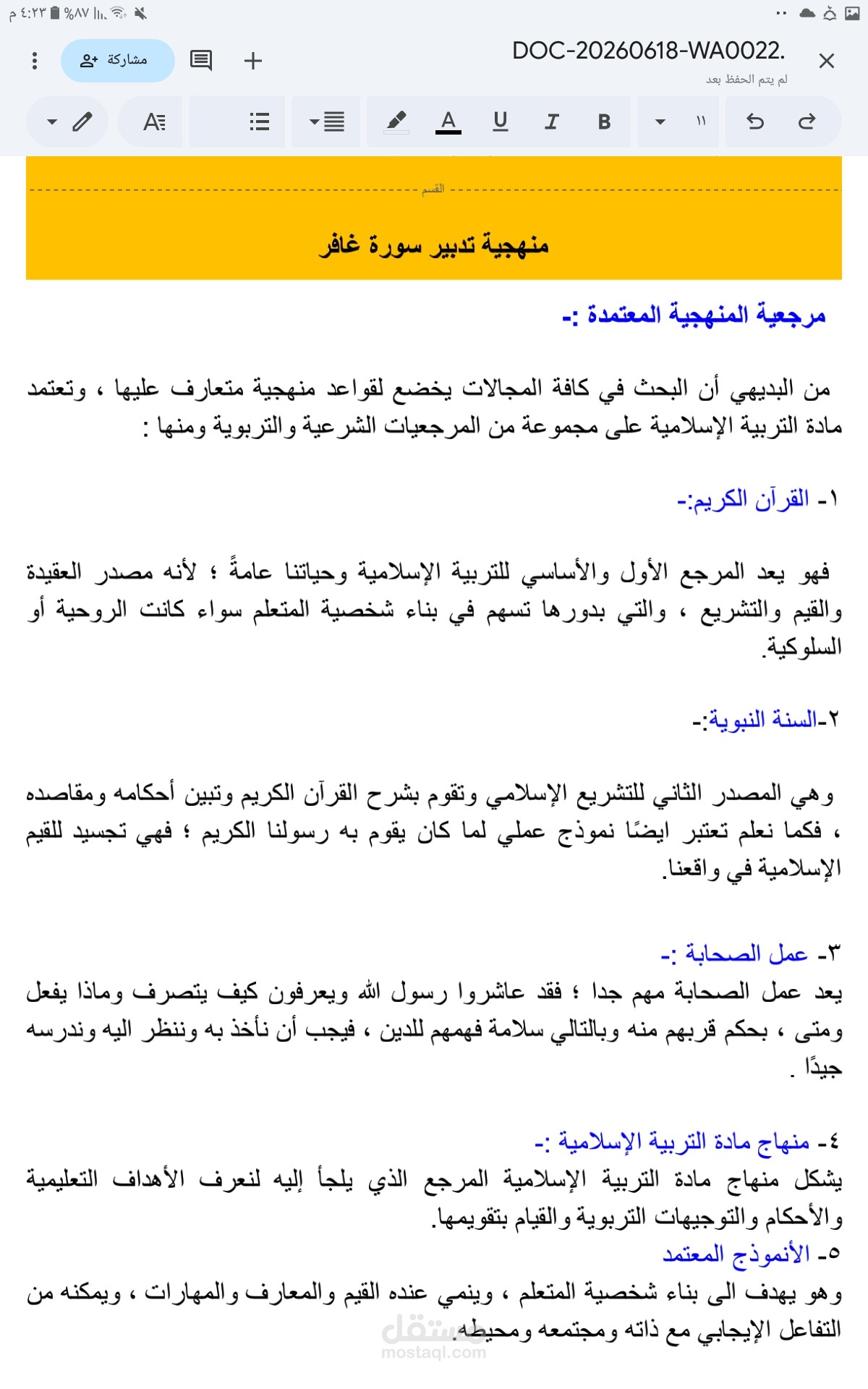Open the paragraph alignment dropdown

[x=326, y=122]
